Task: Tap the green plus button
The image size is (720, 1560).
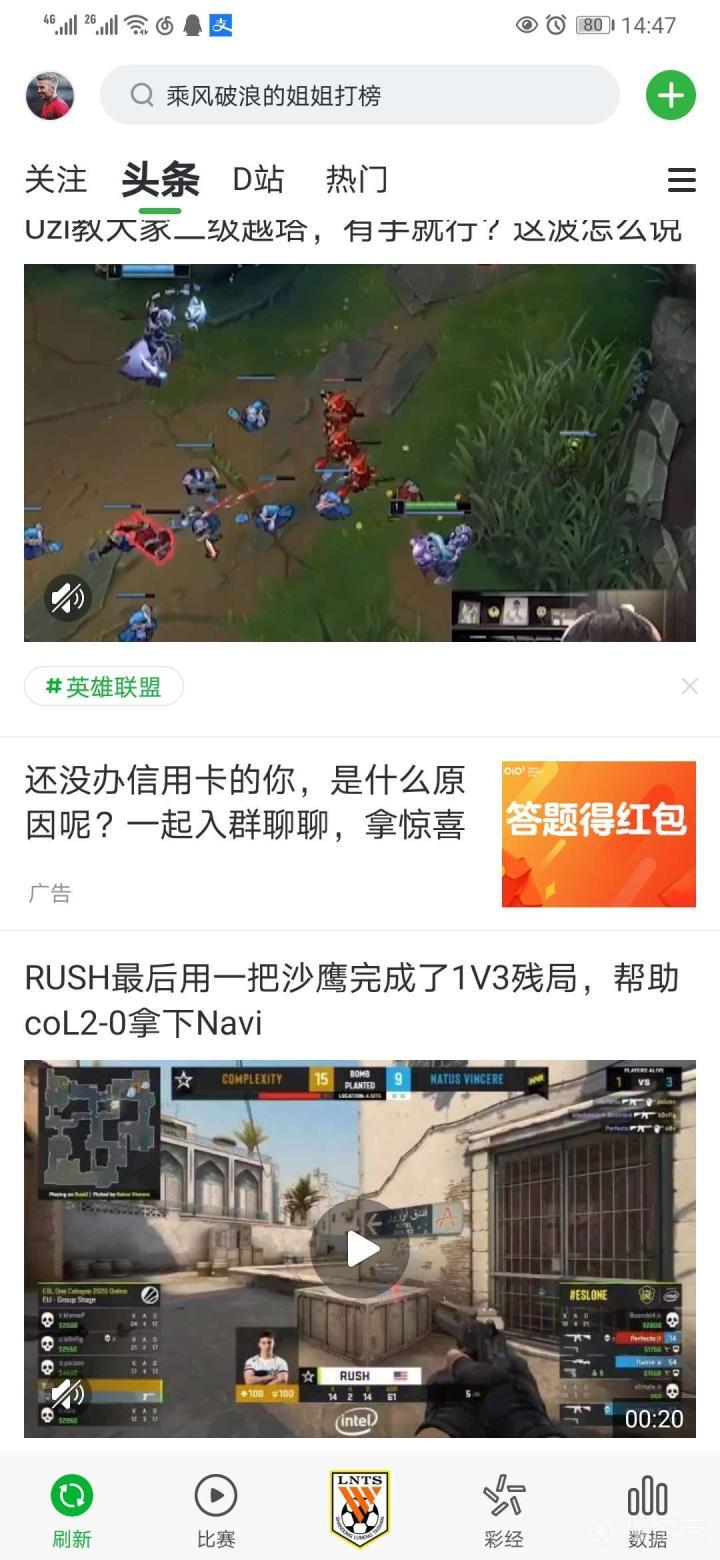Action: (670, 96)
